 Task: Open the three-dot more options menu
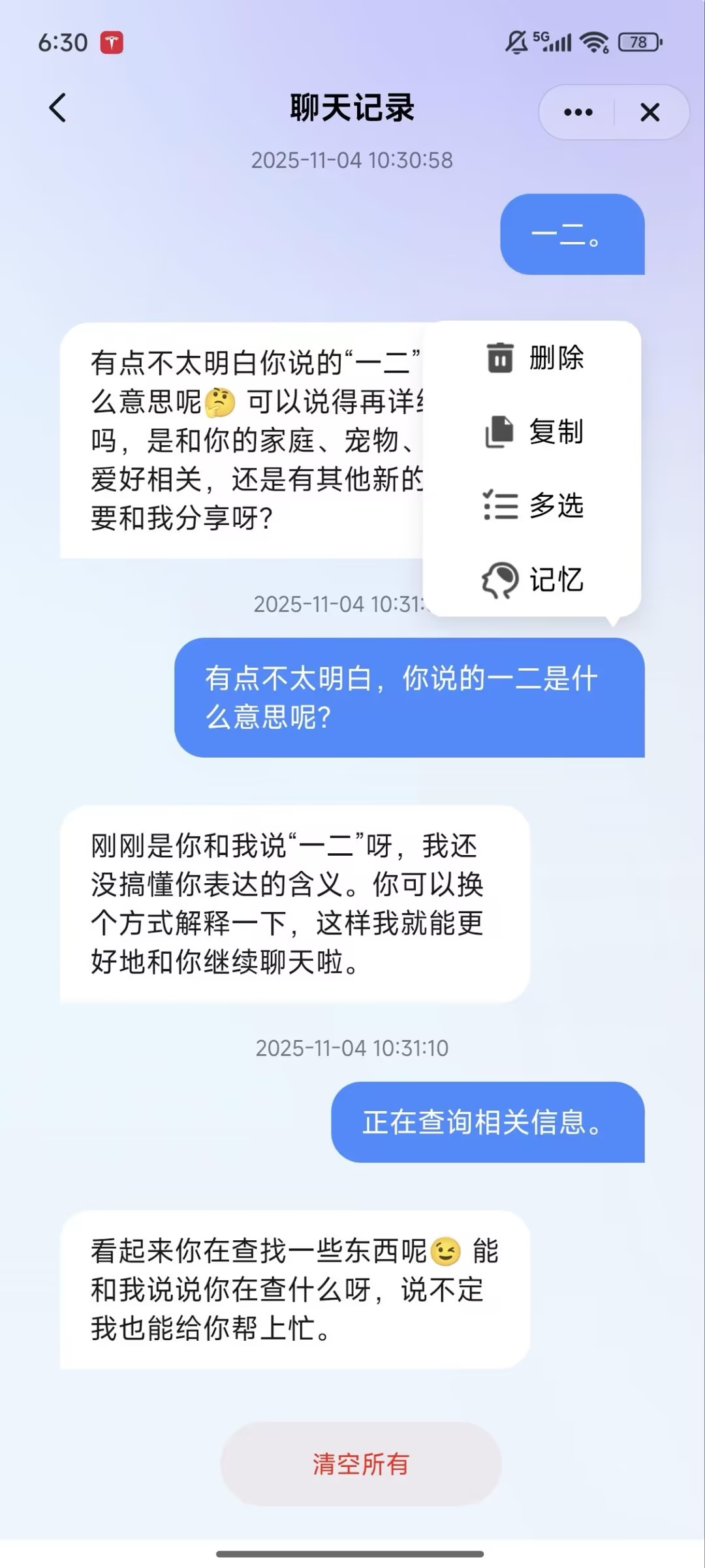click(x=578, y=112)
